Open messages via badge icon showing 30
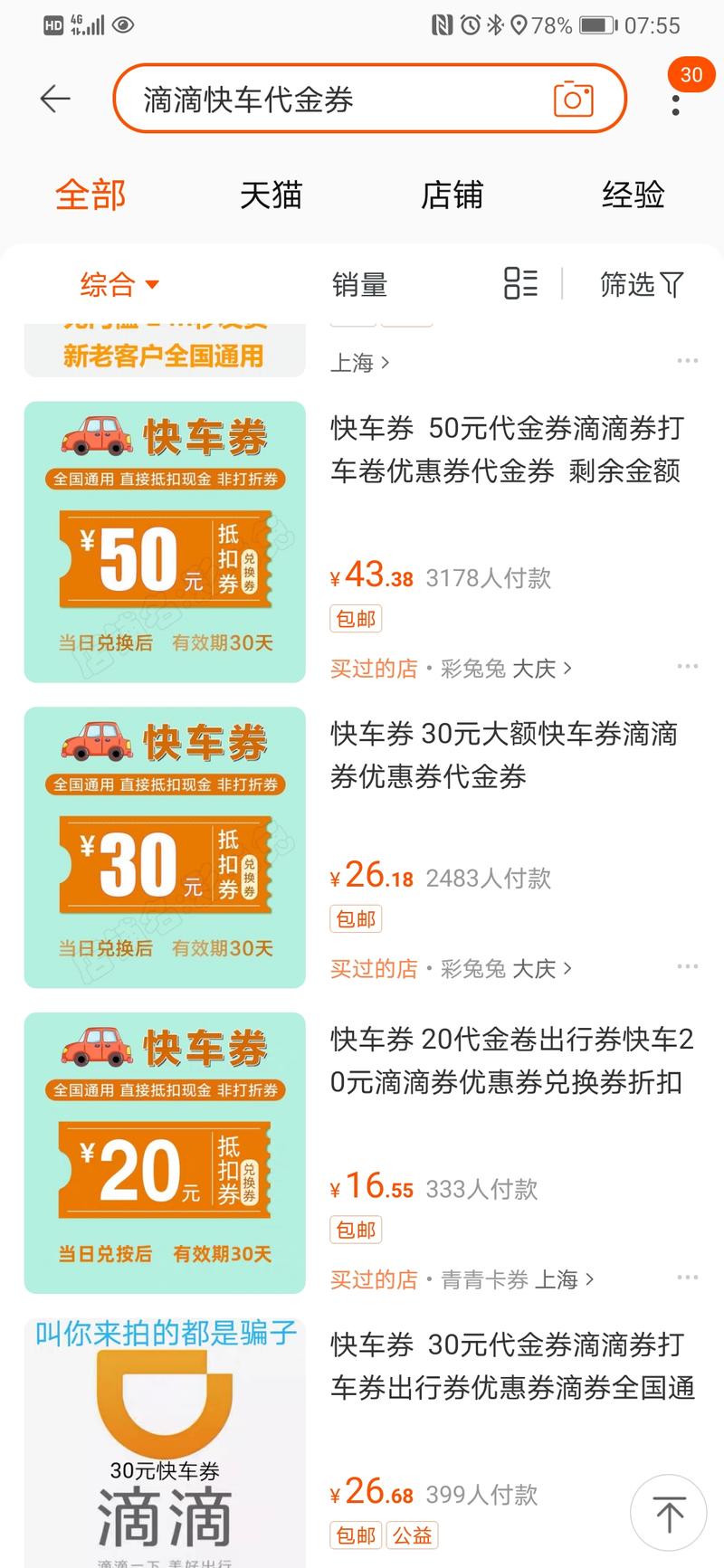Screen dimensions: 724x1568 coord(691,76)
